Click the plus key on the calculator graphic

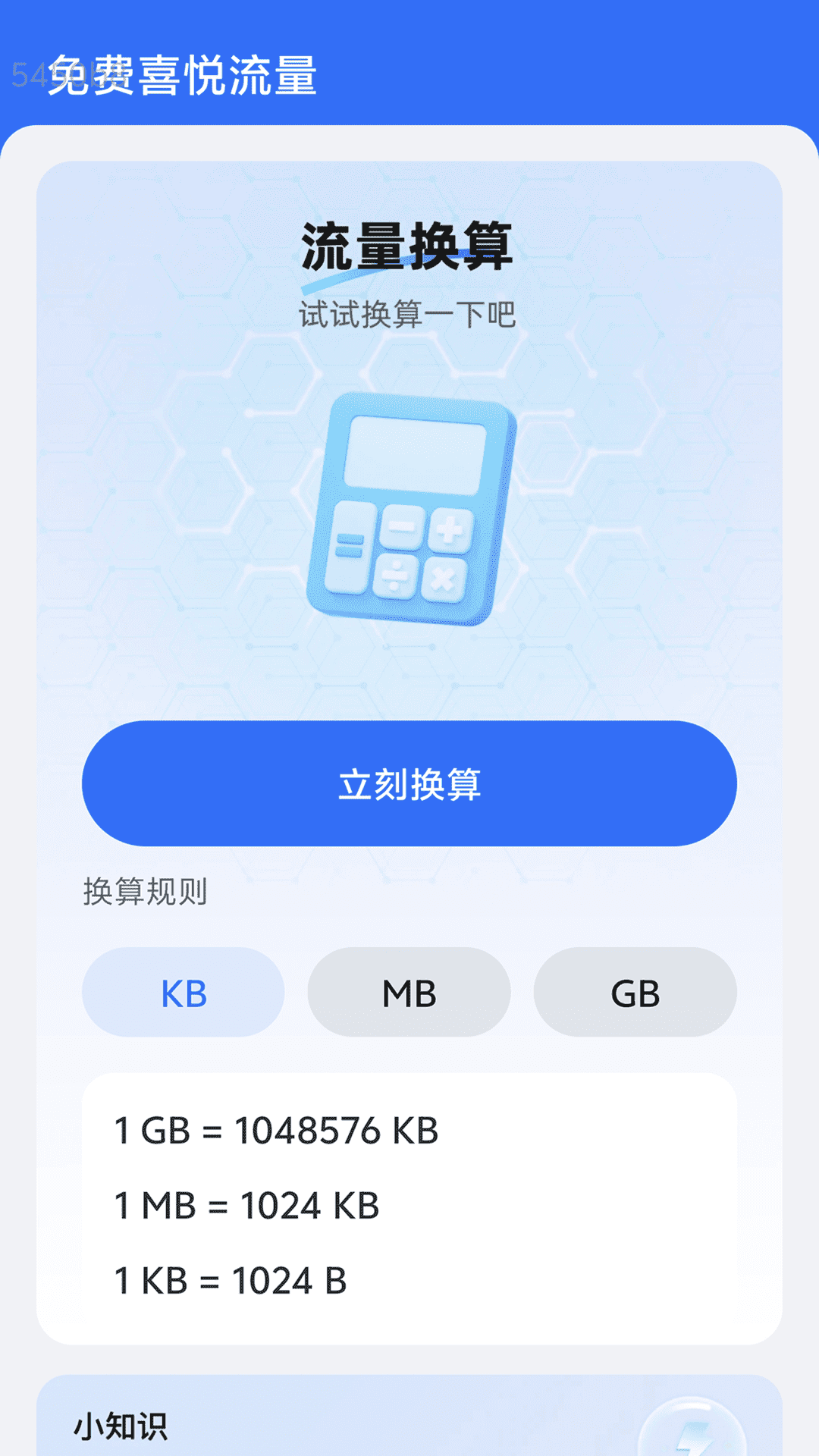coord(449,529)
